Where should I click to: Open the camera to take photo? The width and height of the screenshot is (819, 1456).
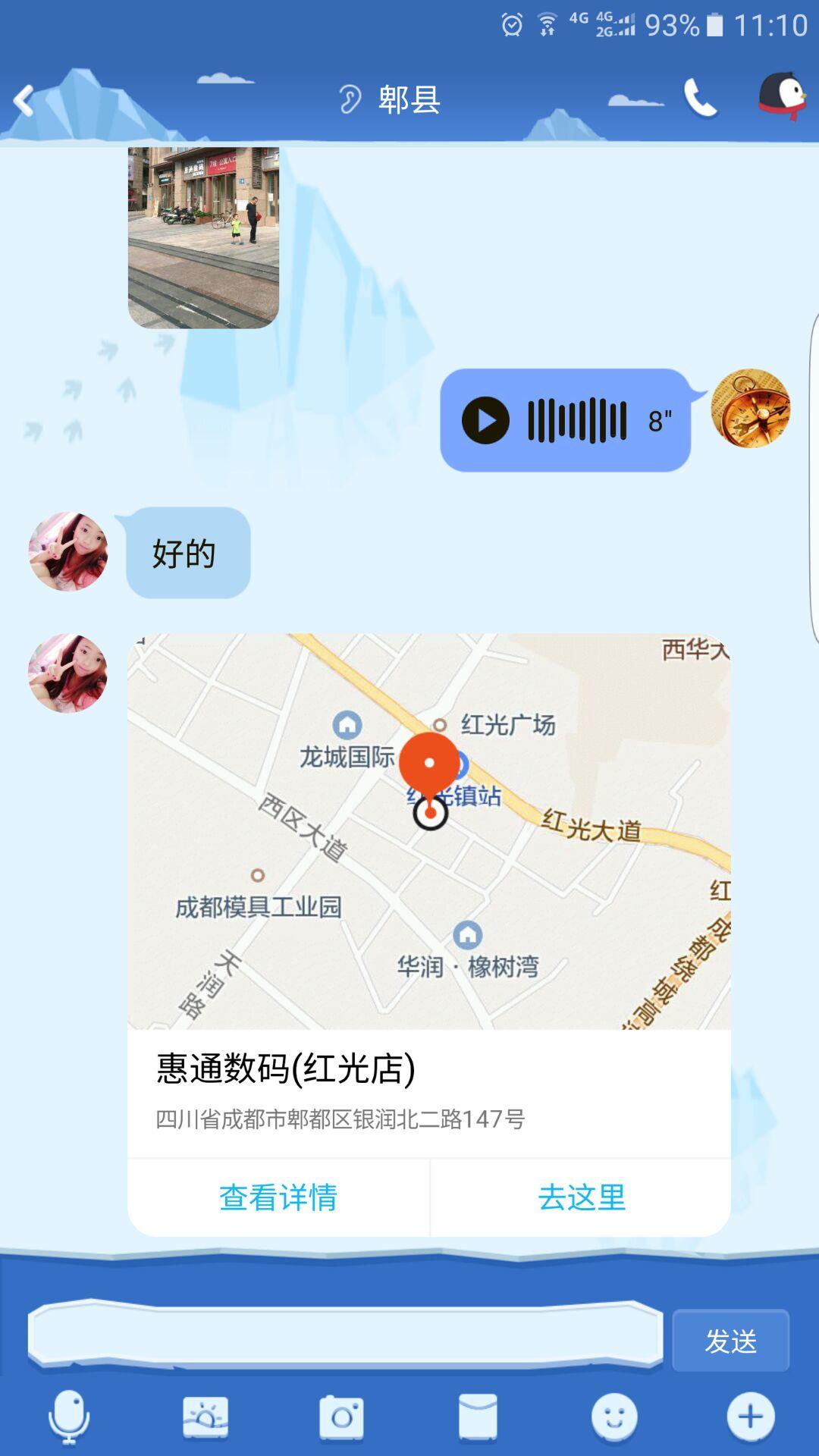click(341, 1417)
